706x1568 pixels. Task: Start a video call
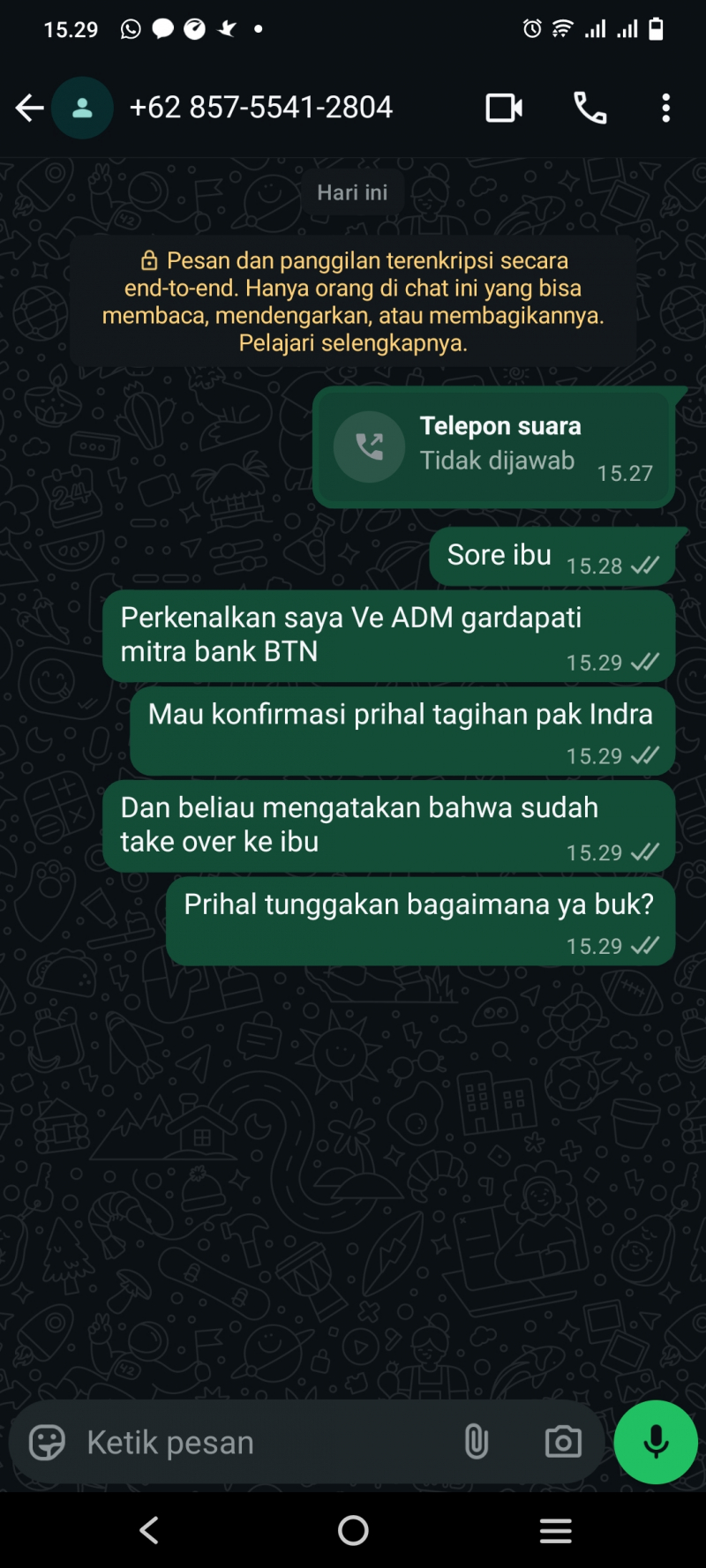pyautogui.click(x=504, y=108)
